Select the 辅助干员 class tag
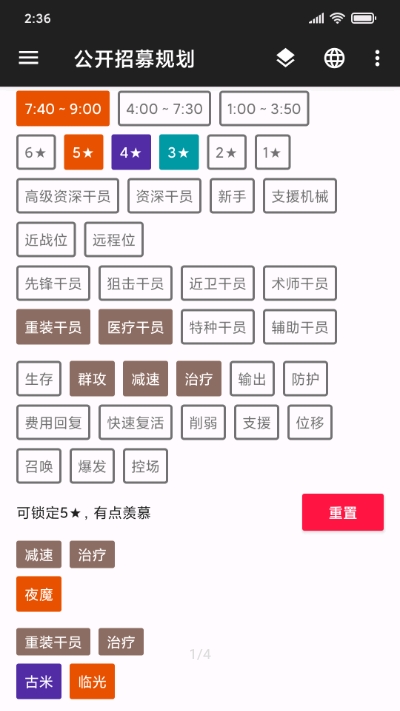The width and height of the screenshot is (400, 711). tap(300, 327)
